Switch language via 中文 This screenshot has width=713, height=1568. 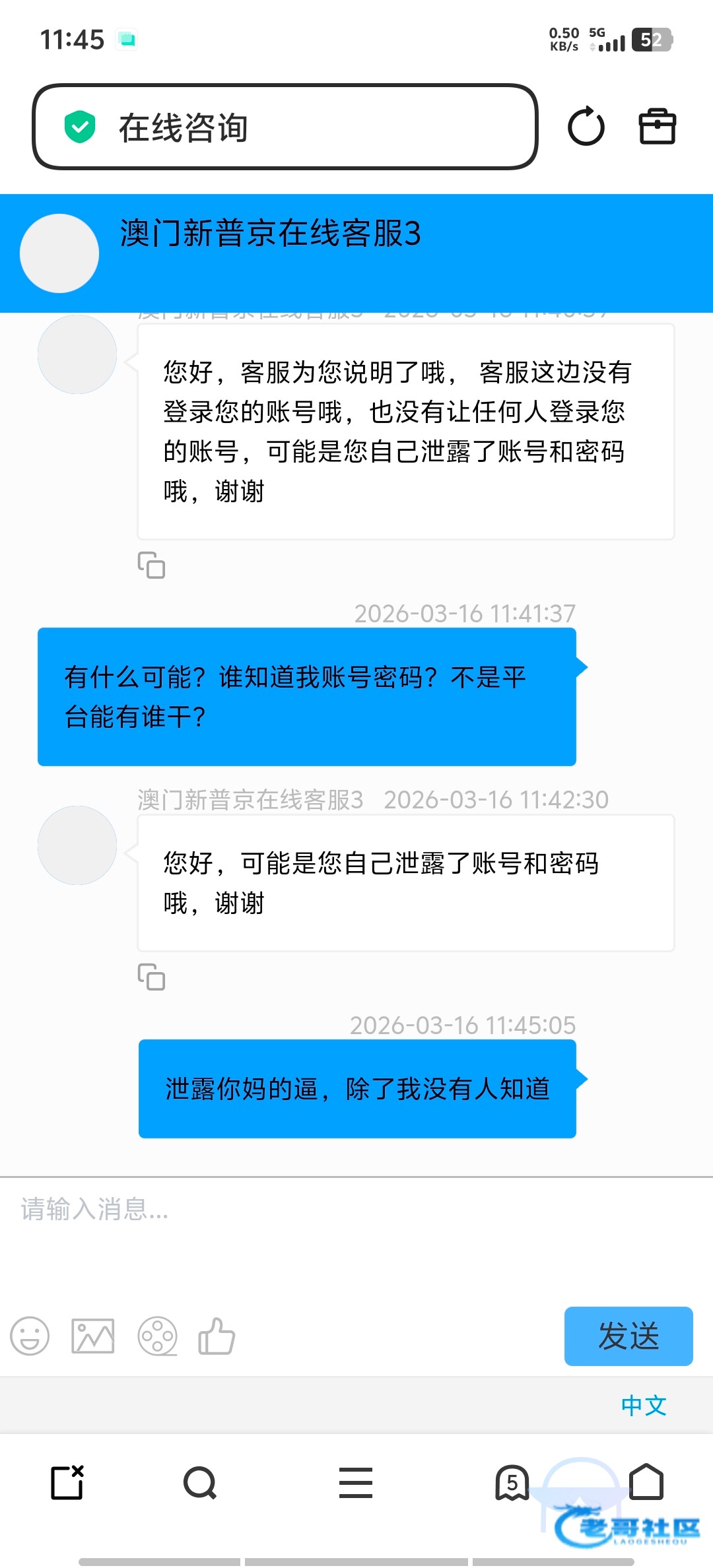pos(643,1406)
